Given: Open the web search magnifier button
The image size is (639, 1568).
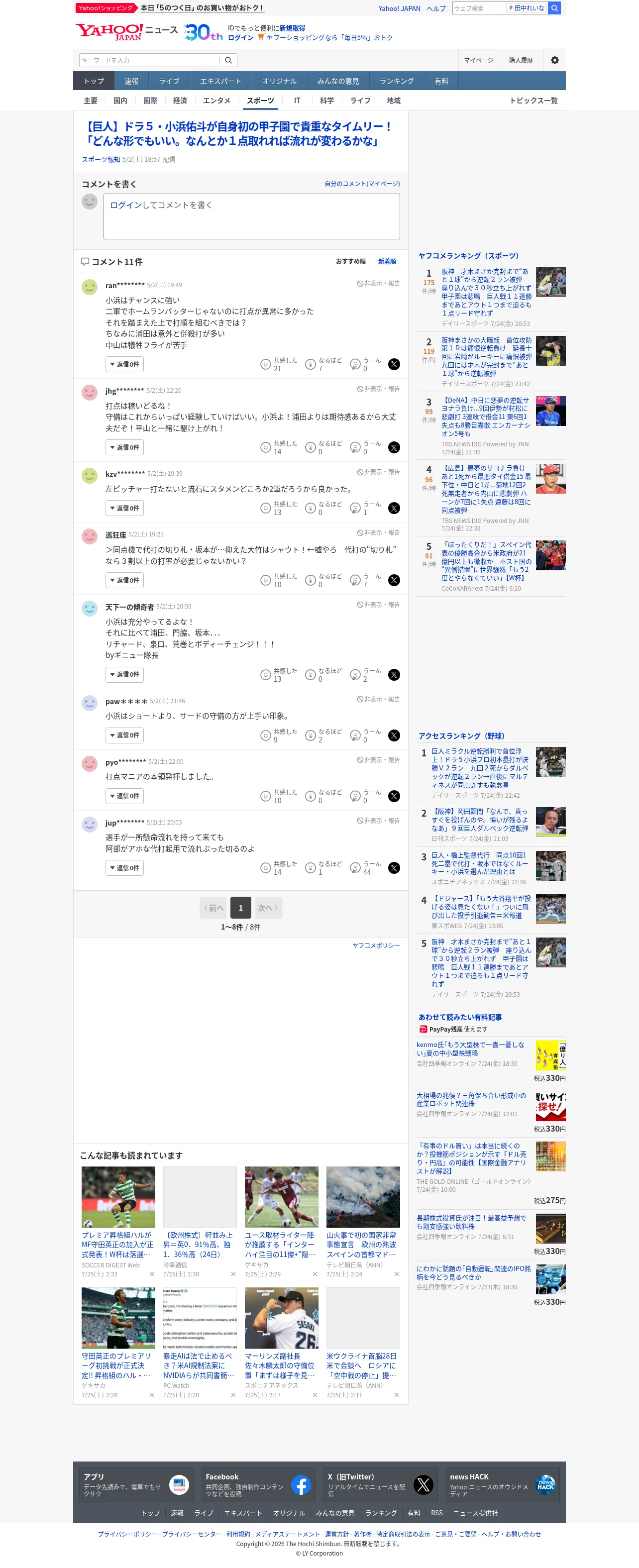Looking at the screenshot, I should pos(554,8).
